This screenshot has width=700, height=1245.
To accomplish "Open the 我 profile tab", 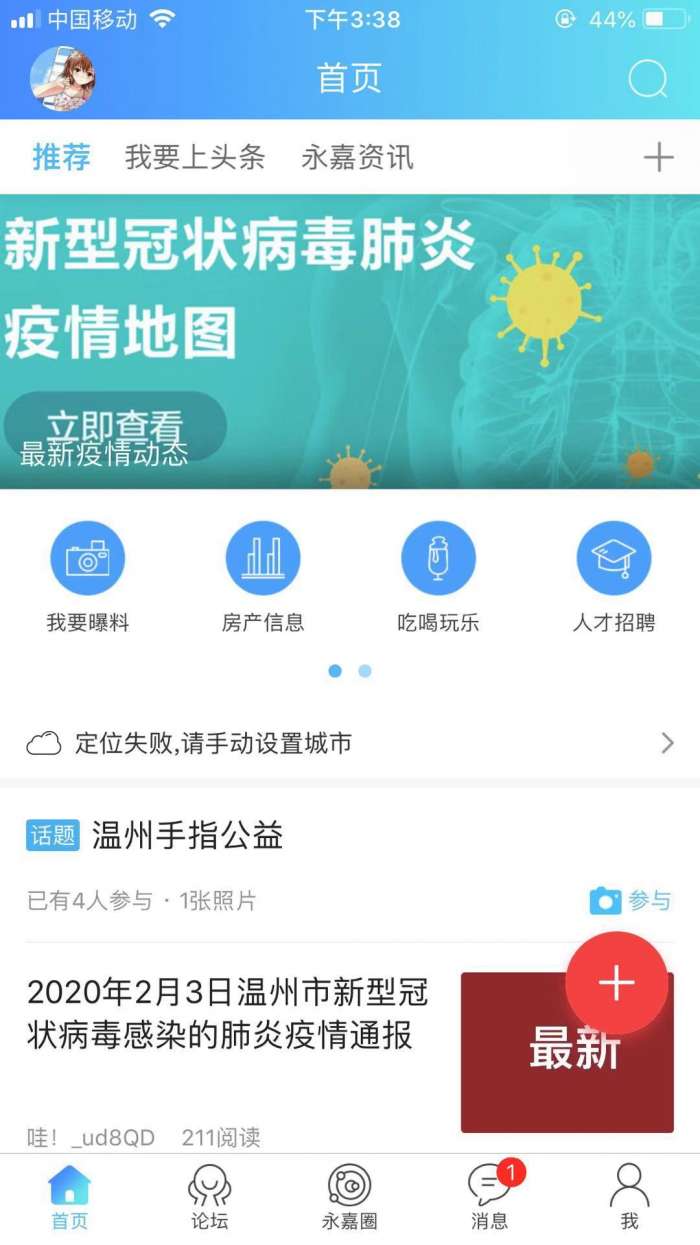I will click(629, 1197).
